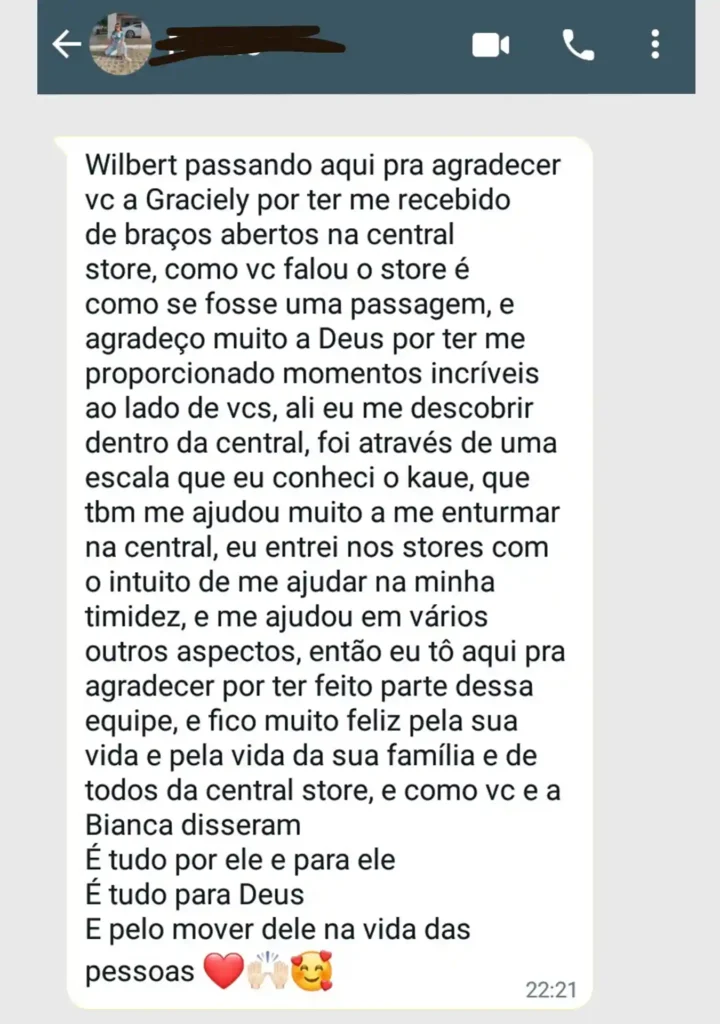Tap the back arrow to exit chat
This screenshot has height=1024, width=720.
67,44
